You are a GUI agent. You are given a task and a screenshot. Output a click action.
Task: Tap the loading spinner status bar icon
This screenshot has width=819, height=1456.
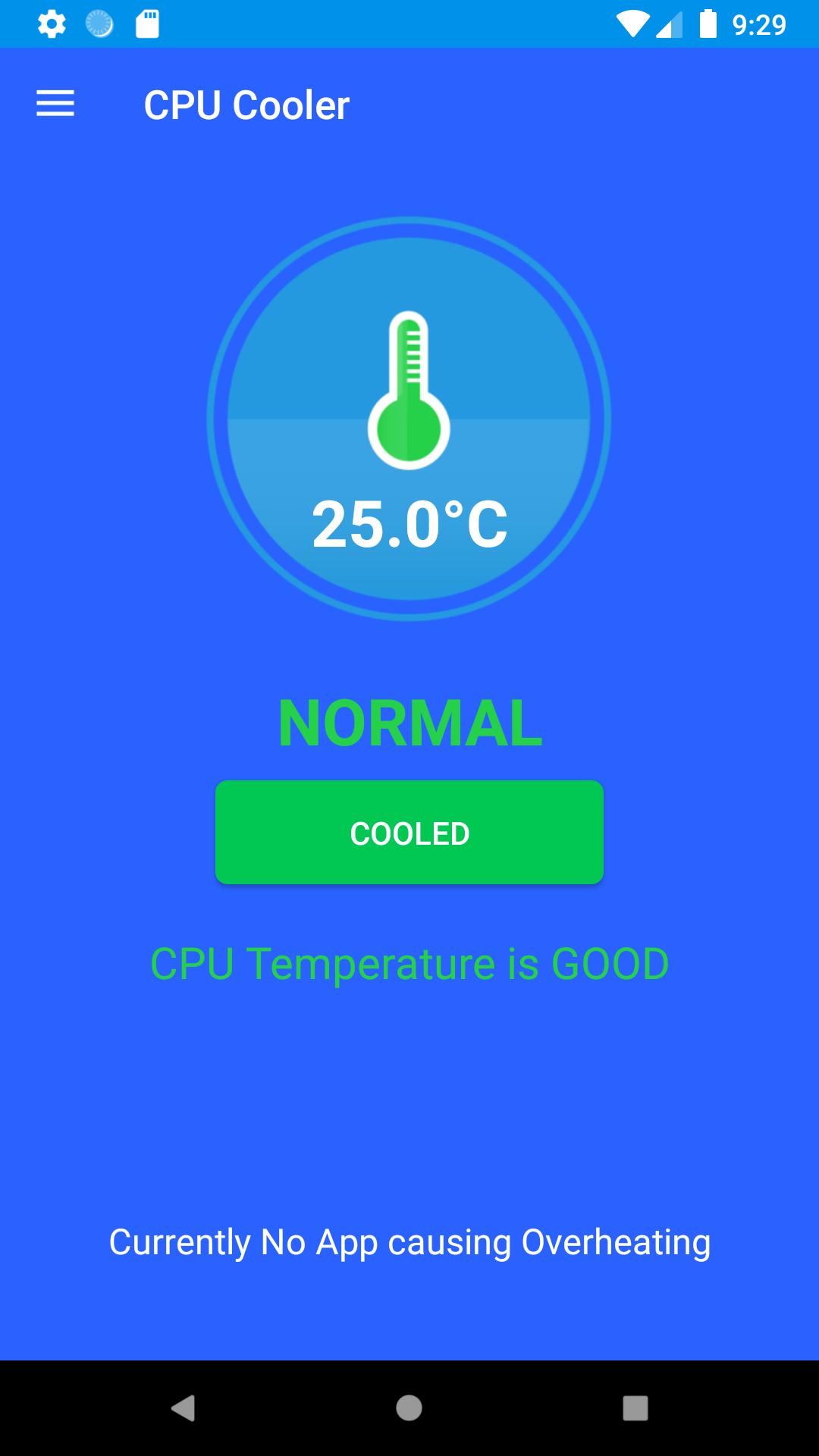click(99, 24)
